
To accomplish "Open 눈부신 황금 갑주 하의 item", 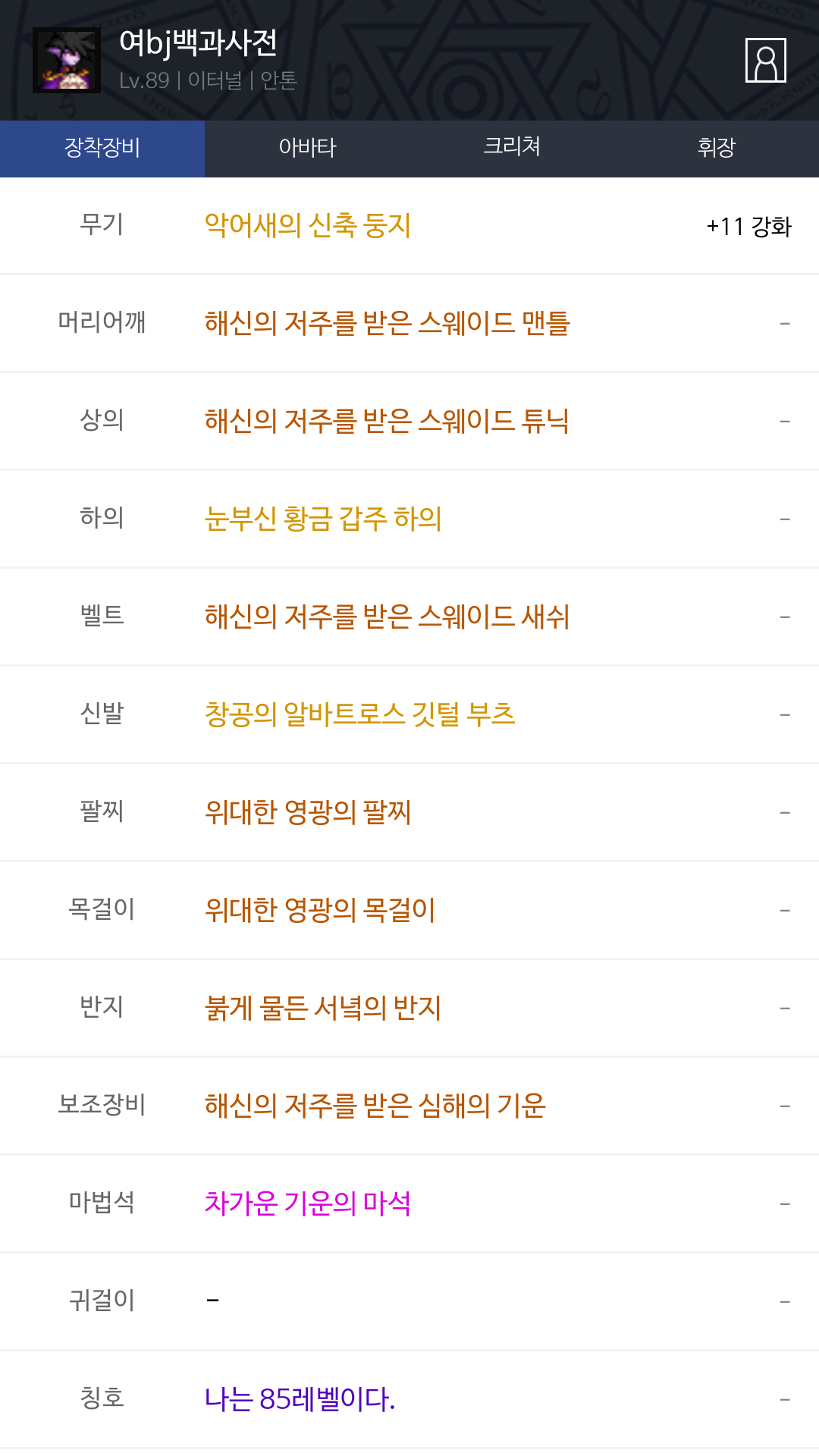I will point(323,519).
